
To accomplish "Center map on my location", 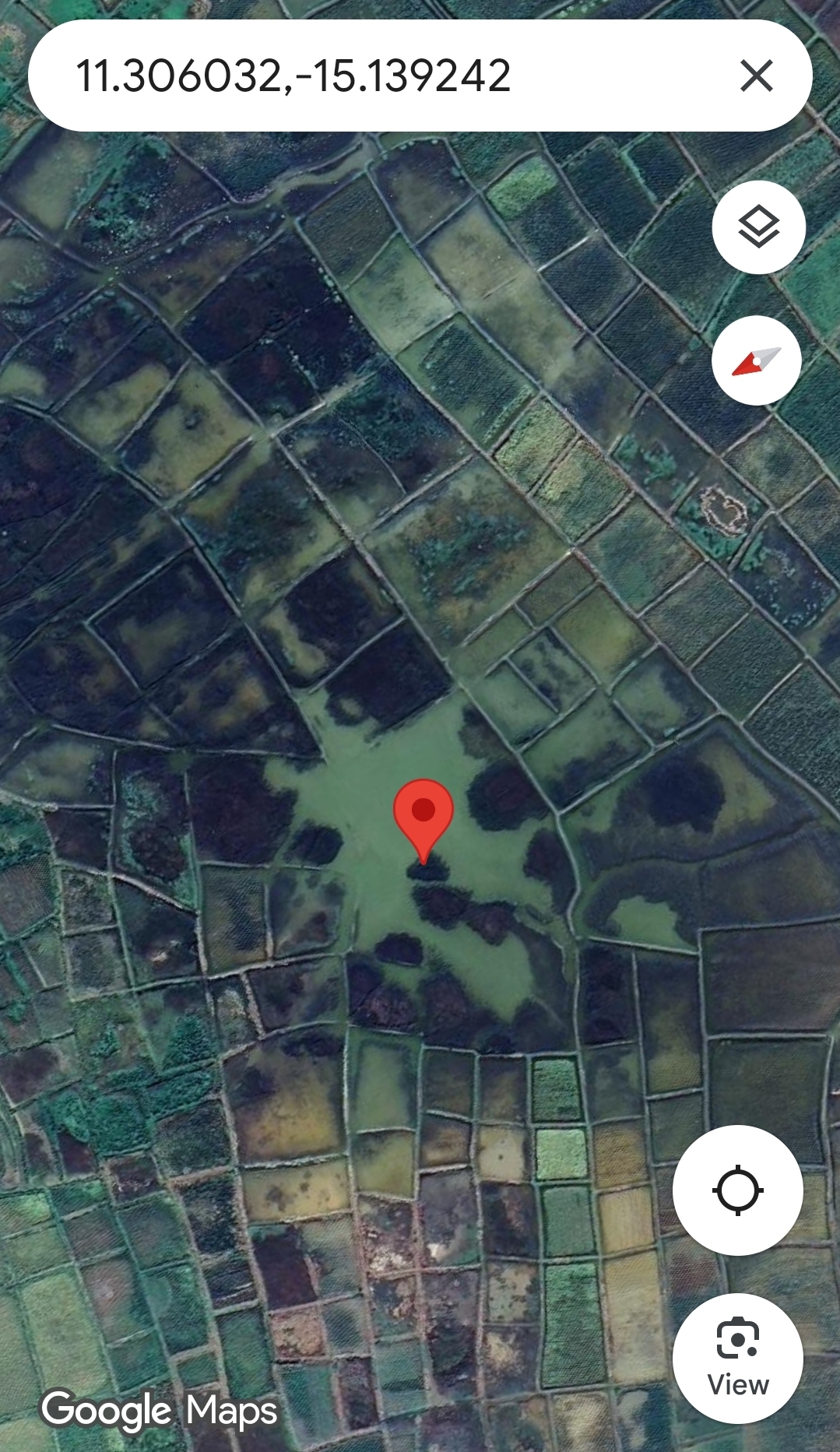I will point(737,1190).
